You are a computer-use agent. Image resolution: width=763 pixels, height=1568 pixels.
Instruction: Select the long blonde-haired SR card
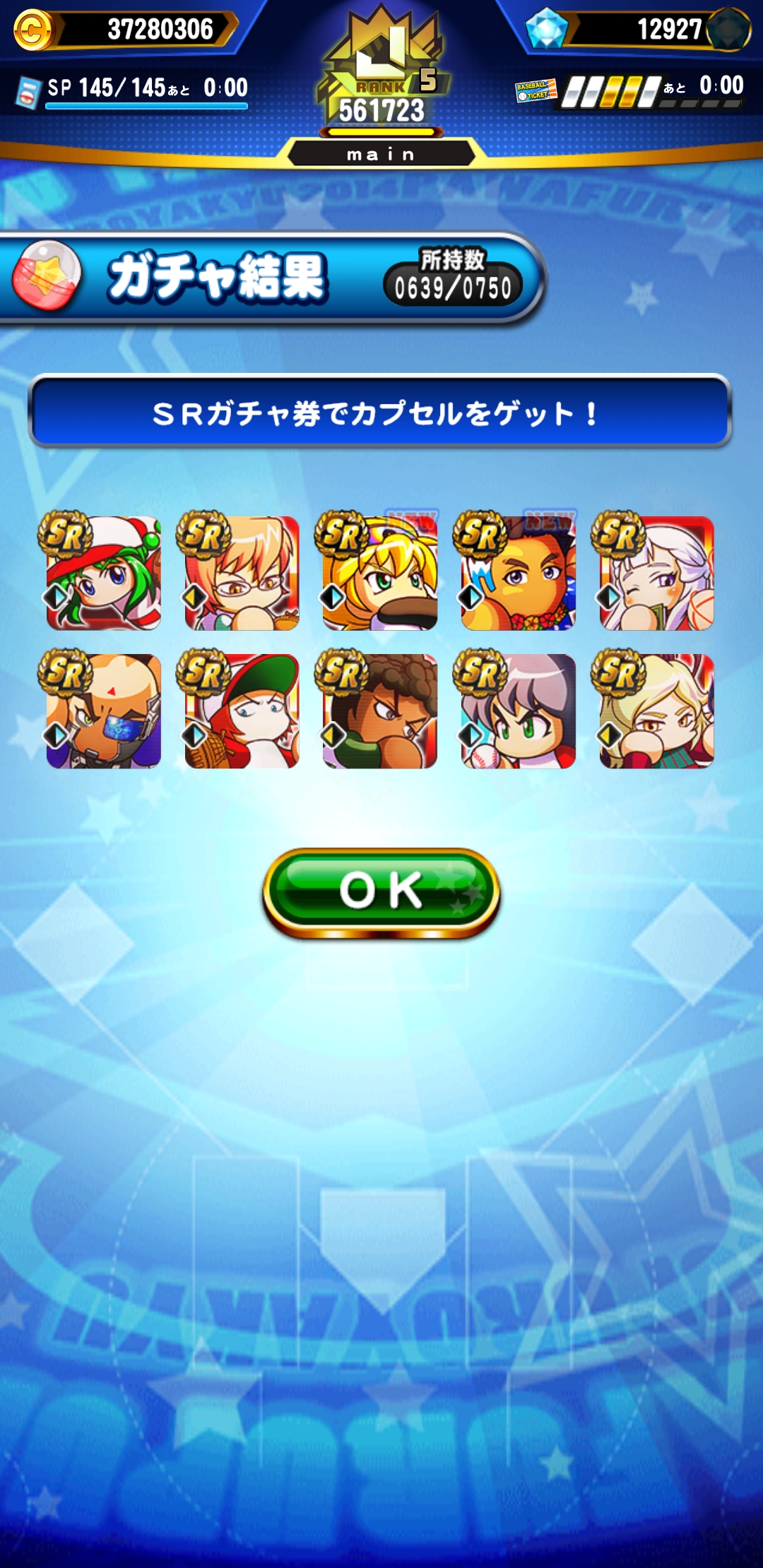coord(657,711)
